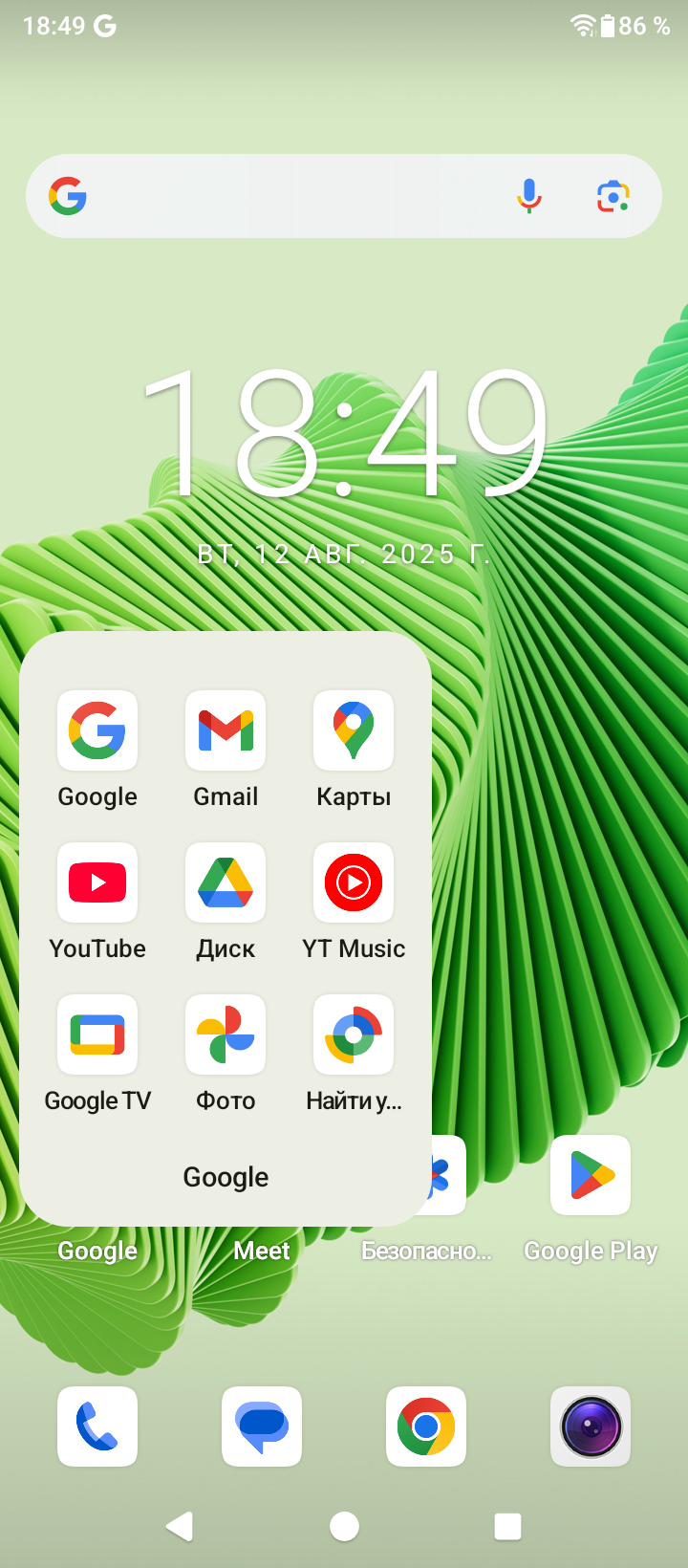Viewport: 688px width, 1568px height.
Task: Open the Messages app in the dock
Action: click(x=262, y=1426)
